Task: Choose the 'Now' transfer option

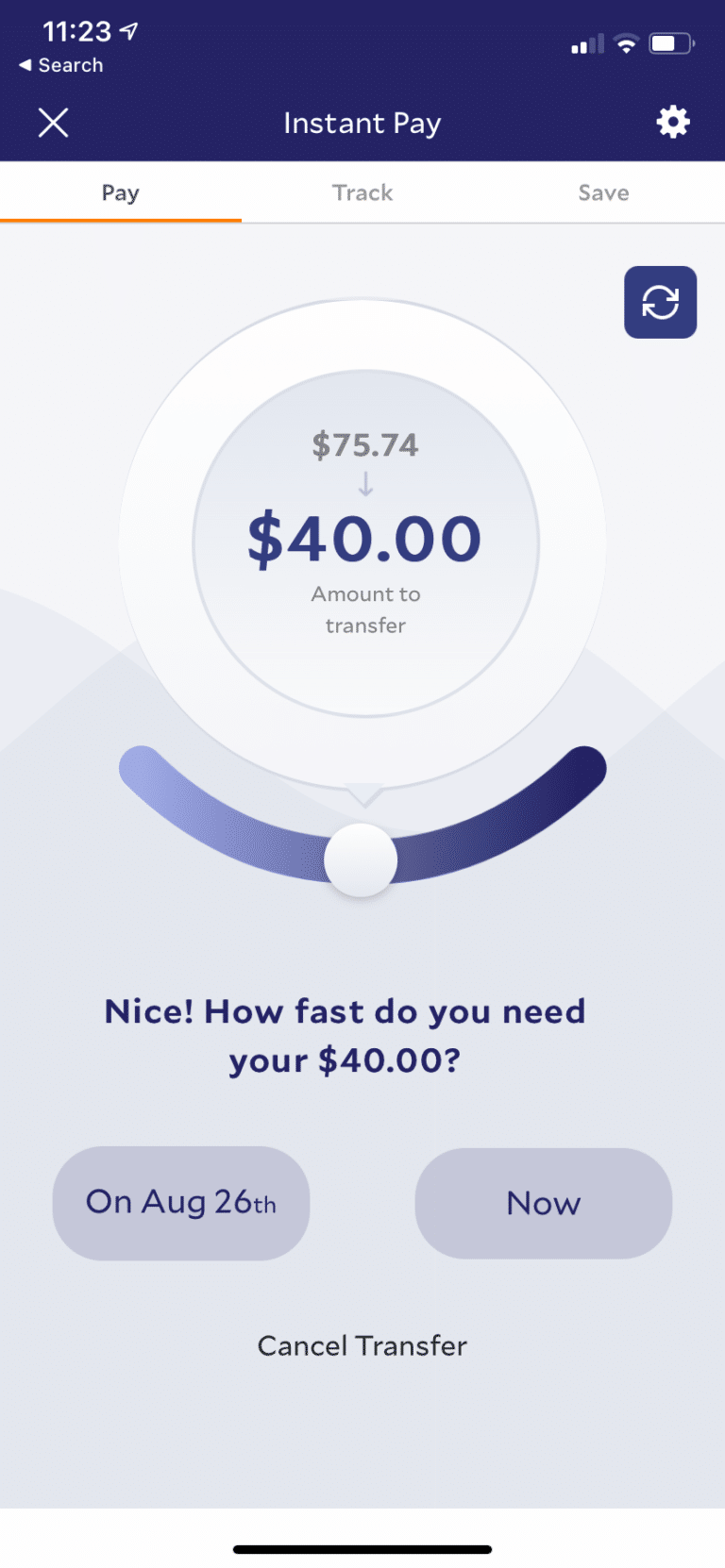Action: (543, 1203)
